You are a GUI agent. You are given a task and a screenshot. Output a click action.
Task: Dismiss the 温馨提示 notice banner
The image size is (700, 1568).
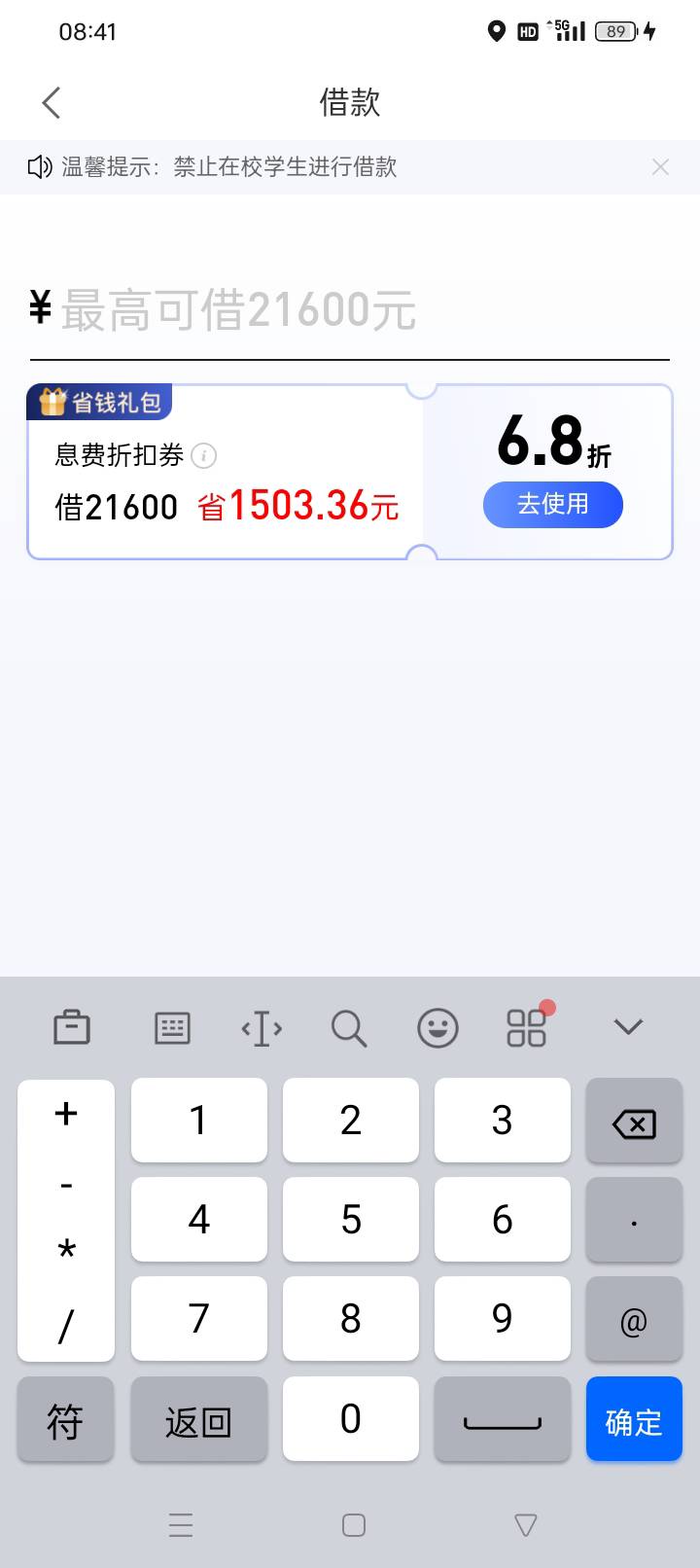click(x=660, y=167)
